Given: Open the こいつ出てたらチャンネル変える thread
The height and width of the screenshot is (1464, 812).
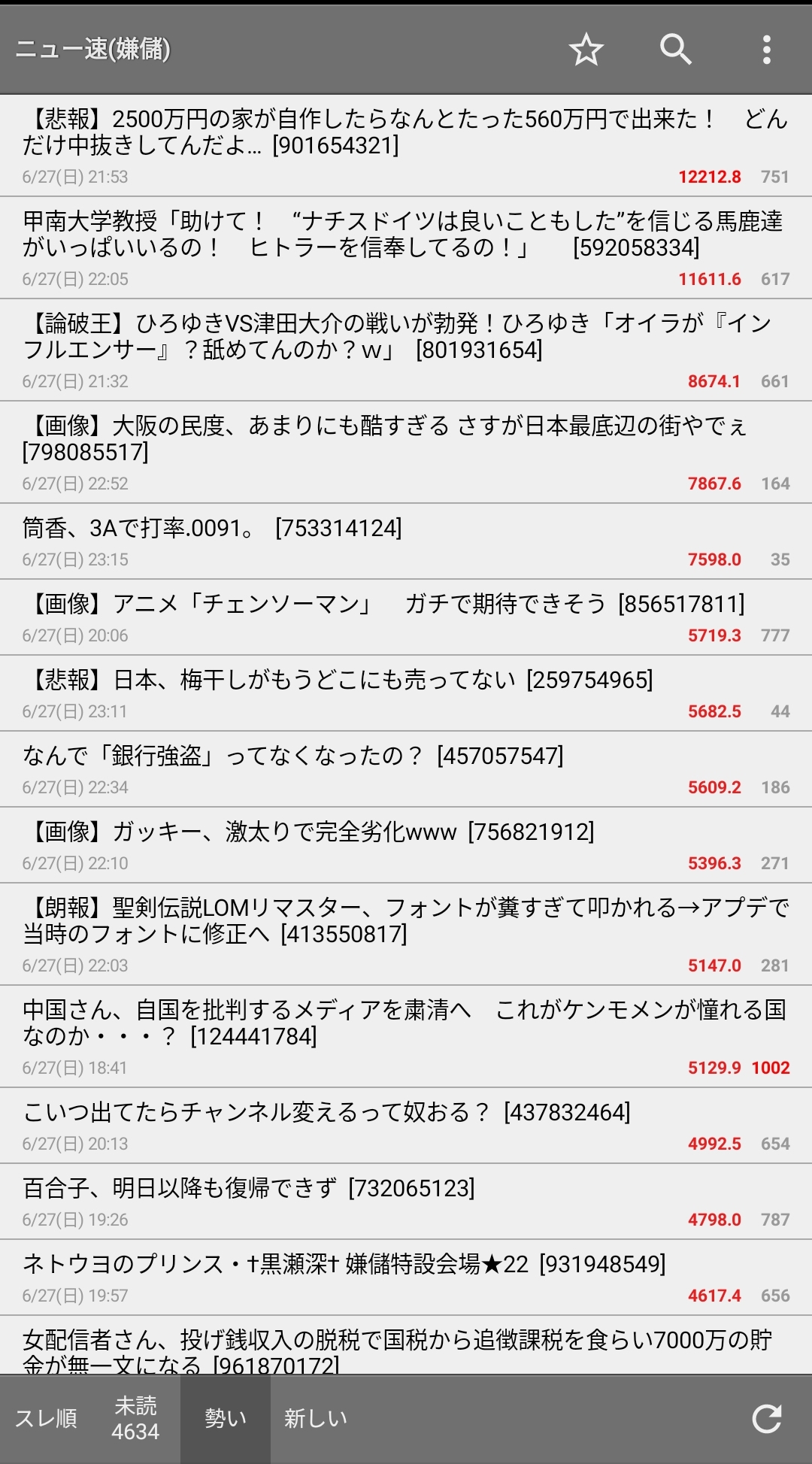Looking at the screenshot, I should pyautogui.click(x=406, y=1126).
